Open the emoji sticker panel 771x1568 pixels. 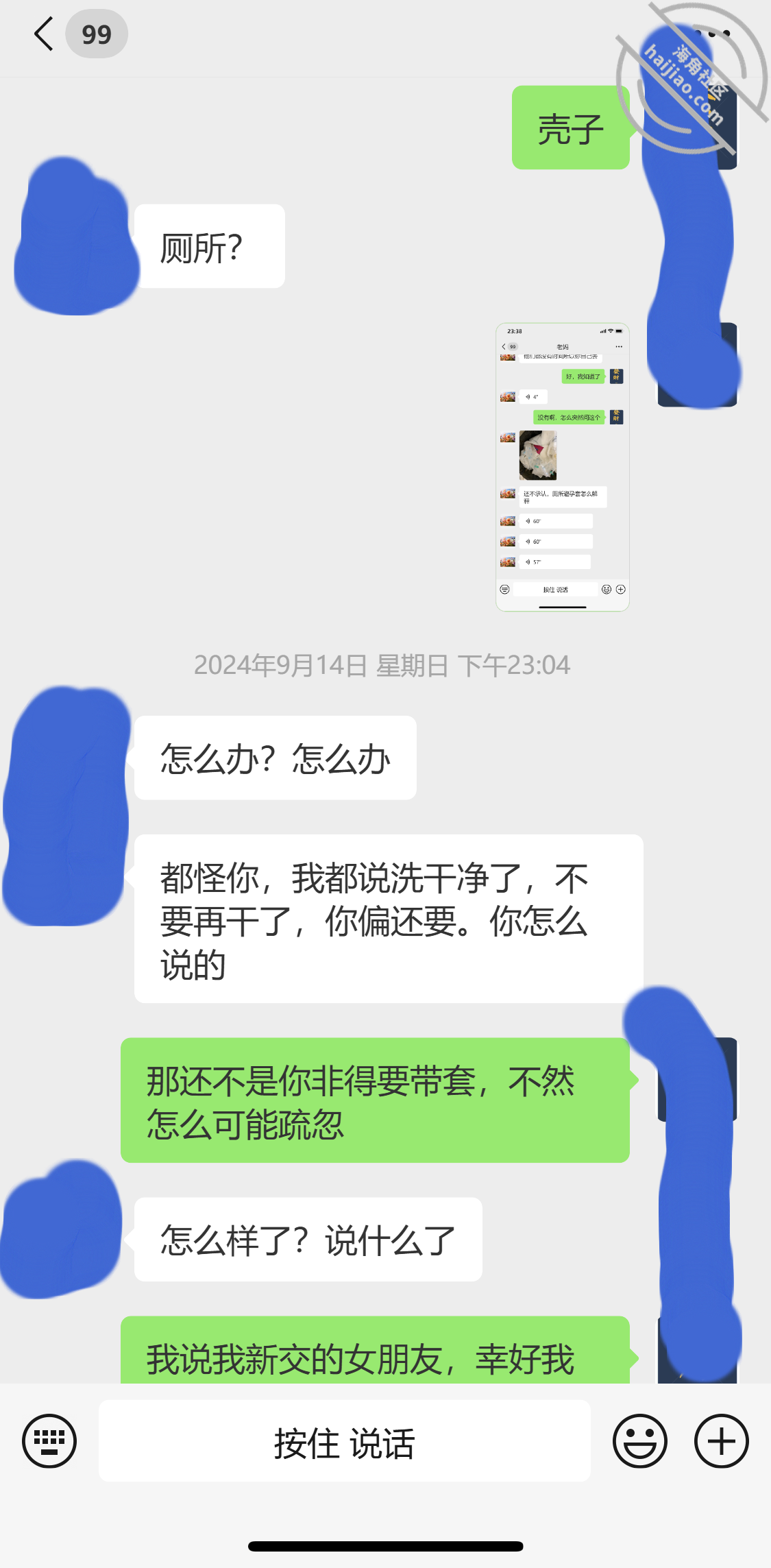tap(640, 1440)
